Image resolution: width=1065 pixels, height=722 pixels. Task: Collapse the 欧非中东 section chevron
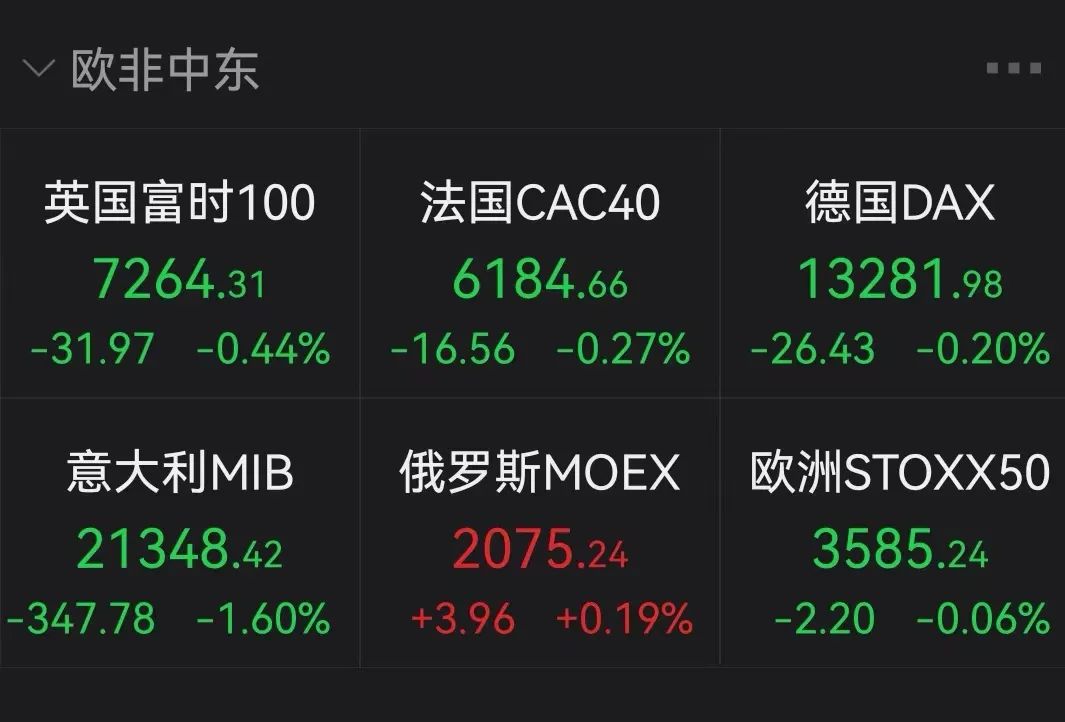pyautogui.click(x=38, y=70)
